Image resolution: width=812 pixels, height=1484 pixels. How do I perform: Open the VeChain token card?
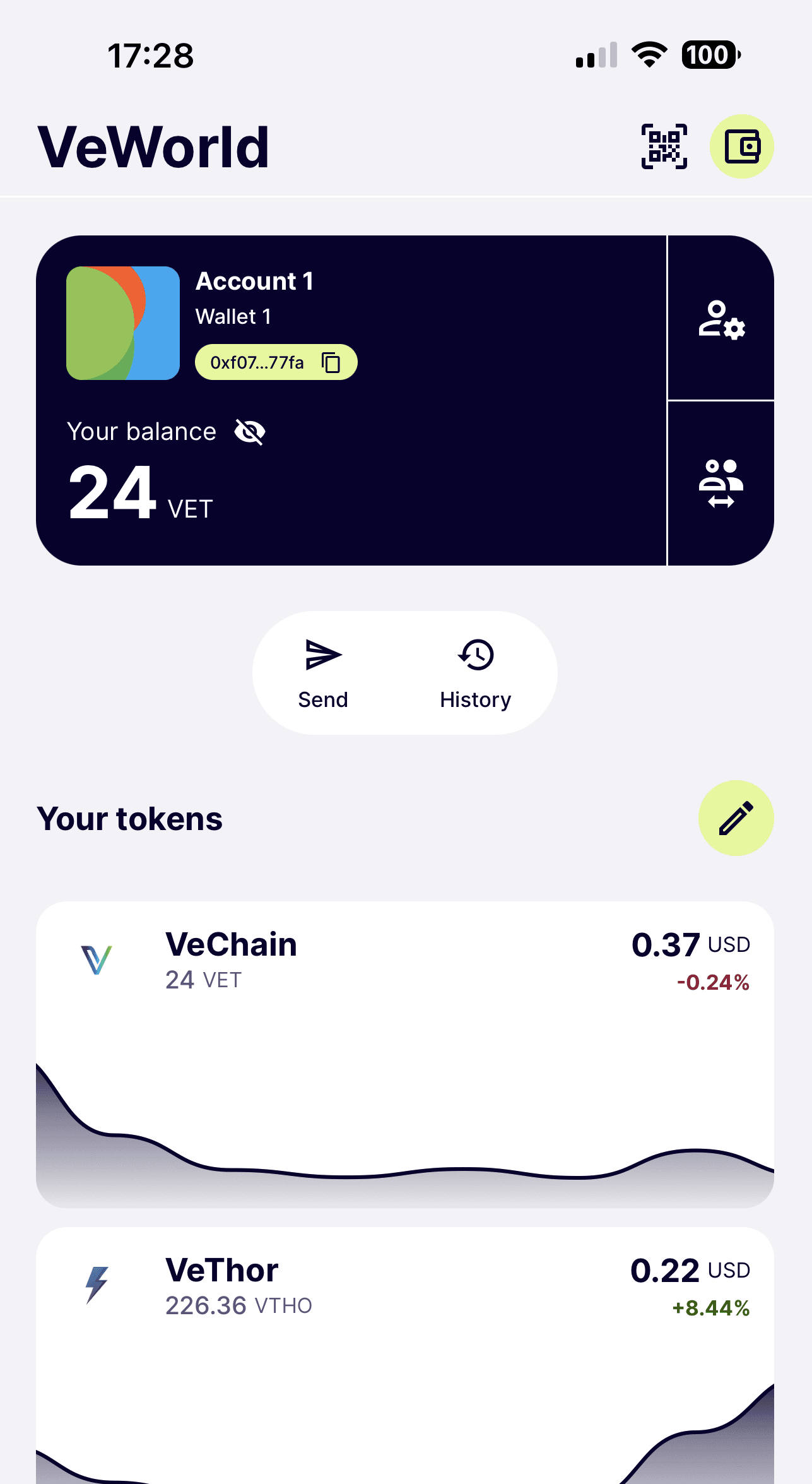click(x=405, y=1054)
